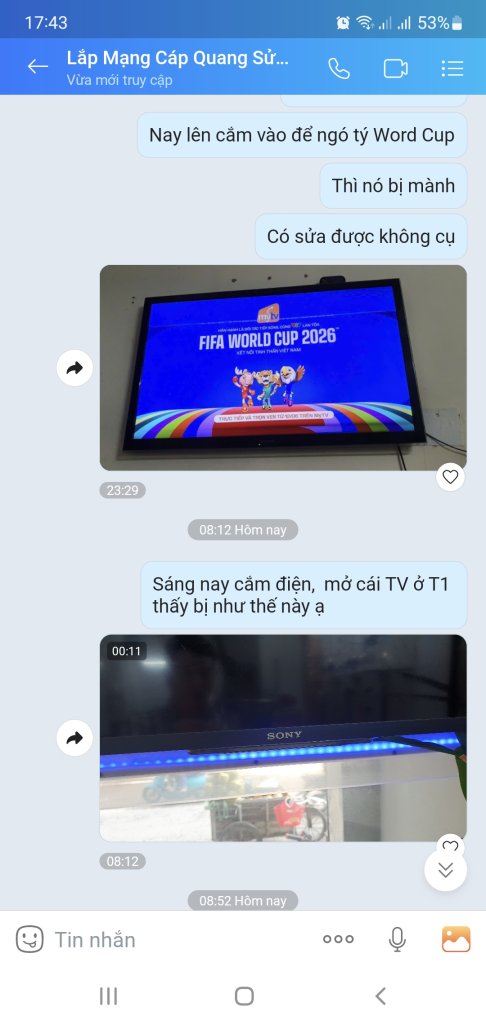The height and width of the screenshot is (1024, 486).
Task: Open the conversation options menu
Action: pyautogui.click(x=452, y=68)
